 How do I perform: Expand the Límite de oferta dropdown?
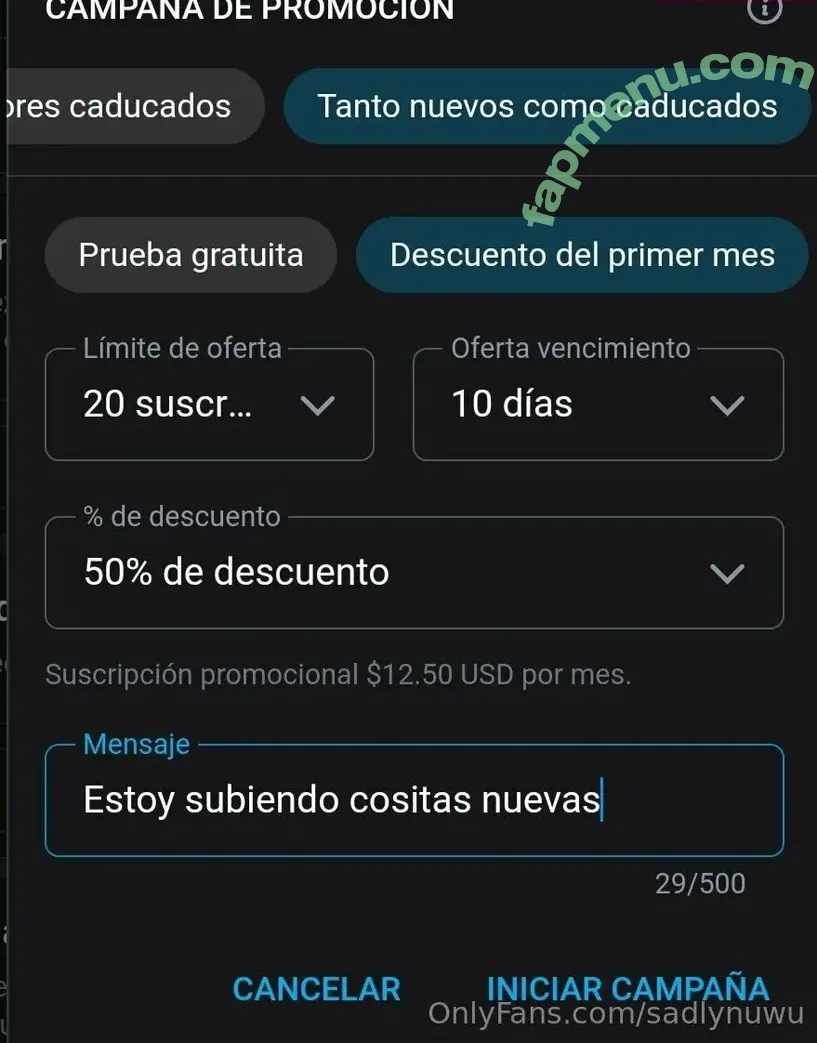click(x=210, y=405)
